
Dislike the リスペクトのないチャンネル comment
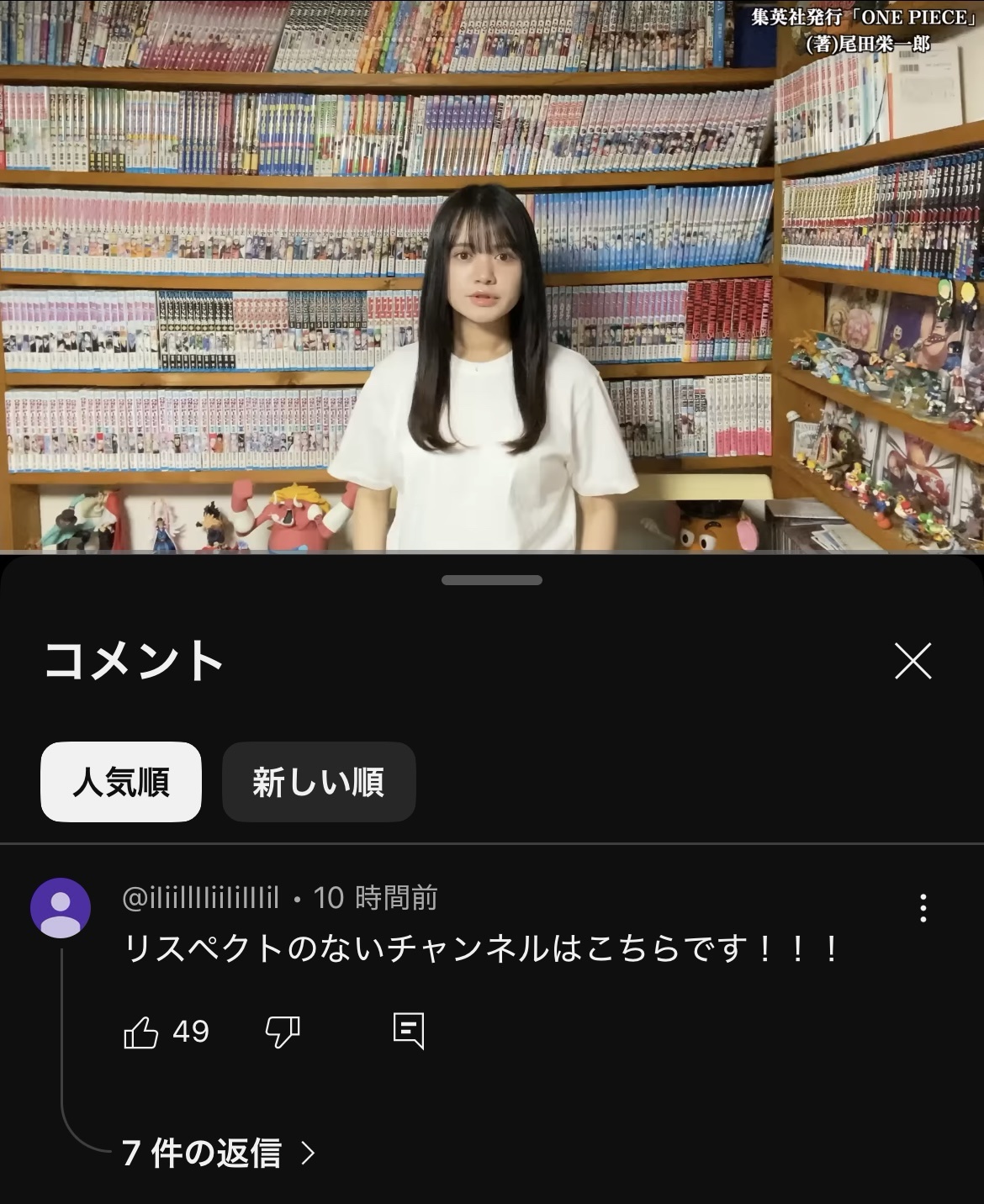coord(283,1032)
